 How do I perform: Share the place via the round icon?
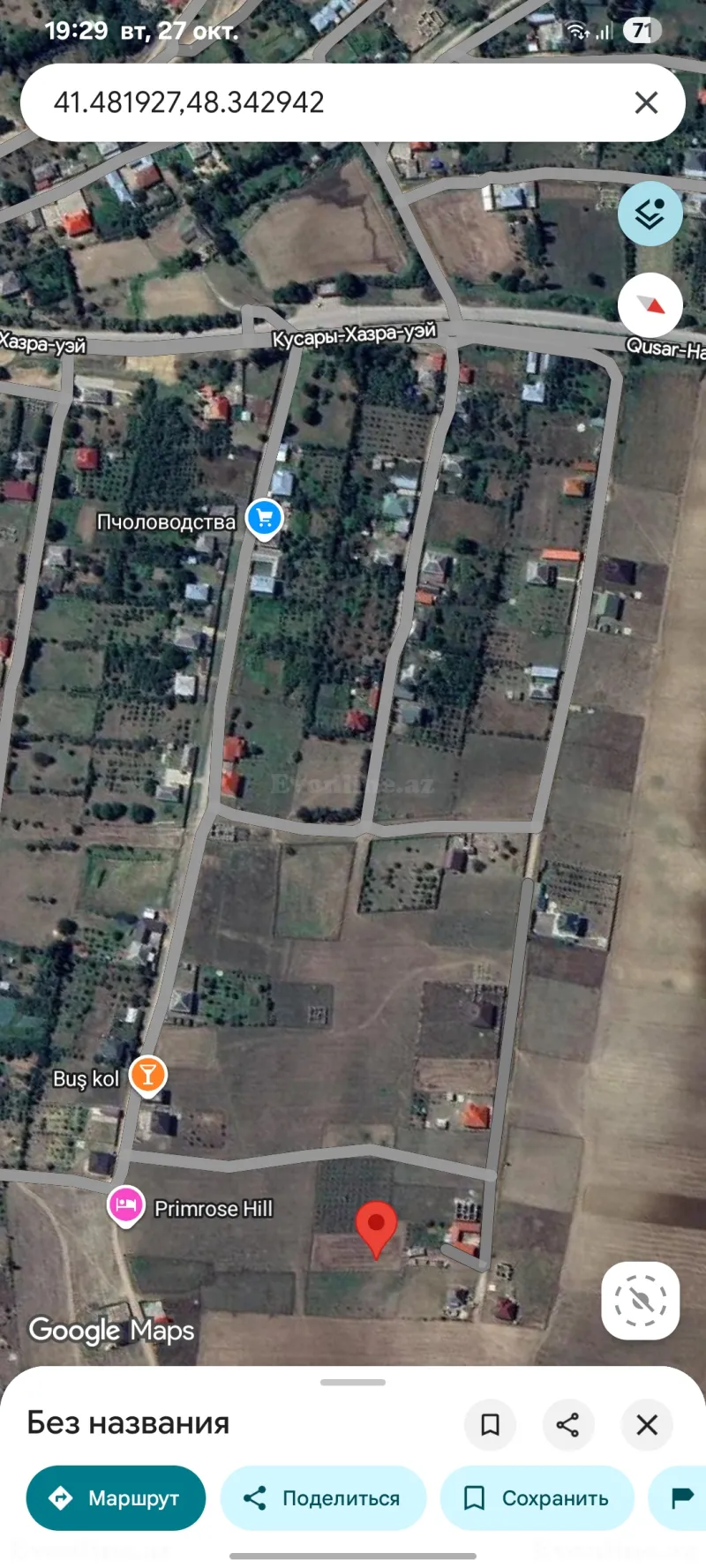point(568,1424)
